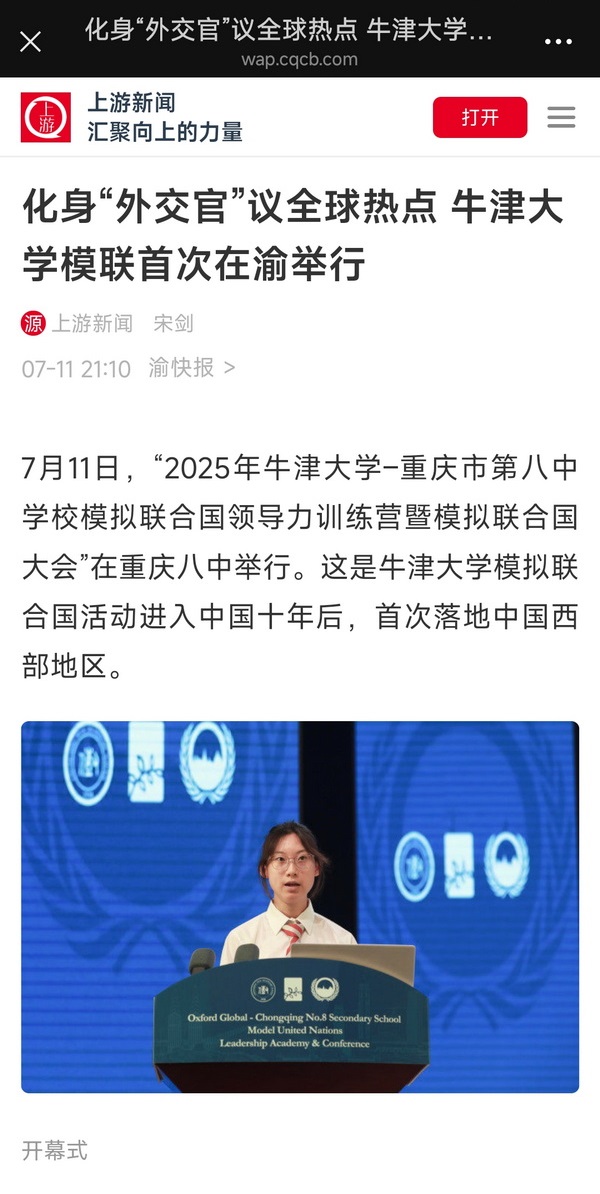
Task: Open the 渝快报 channel link
Action: (x=191, y=368)
